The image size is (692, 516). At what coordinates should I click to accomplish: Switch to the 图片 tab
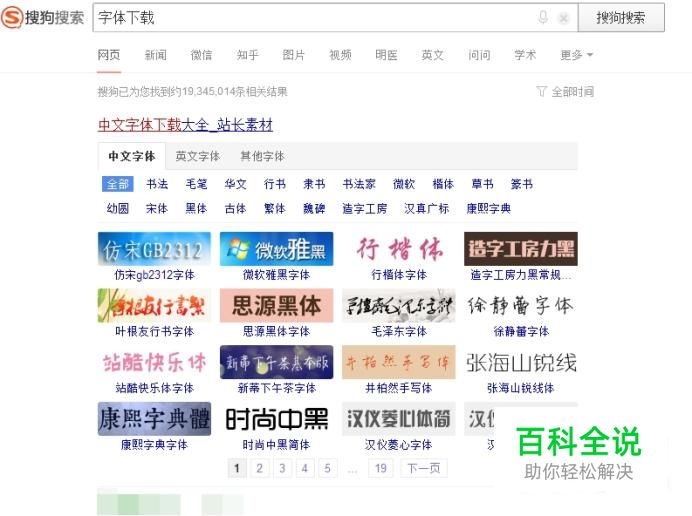[x=294, y=55]
